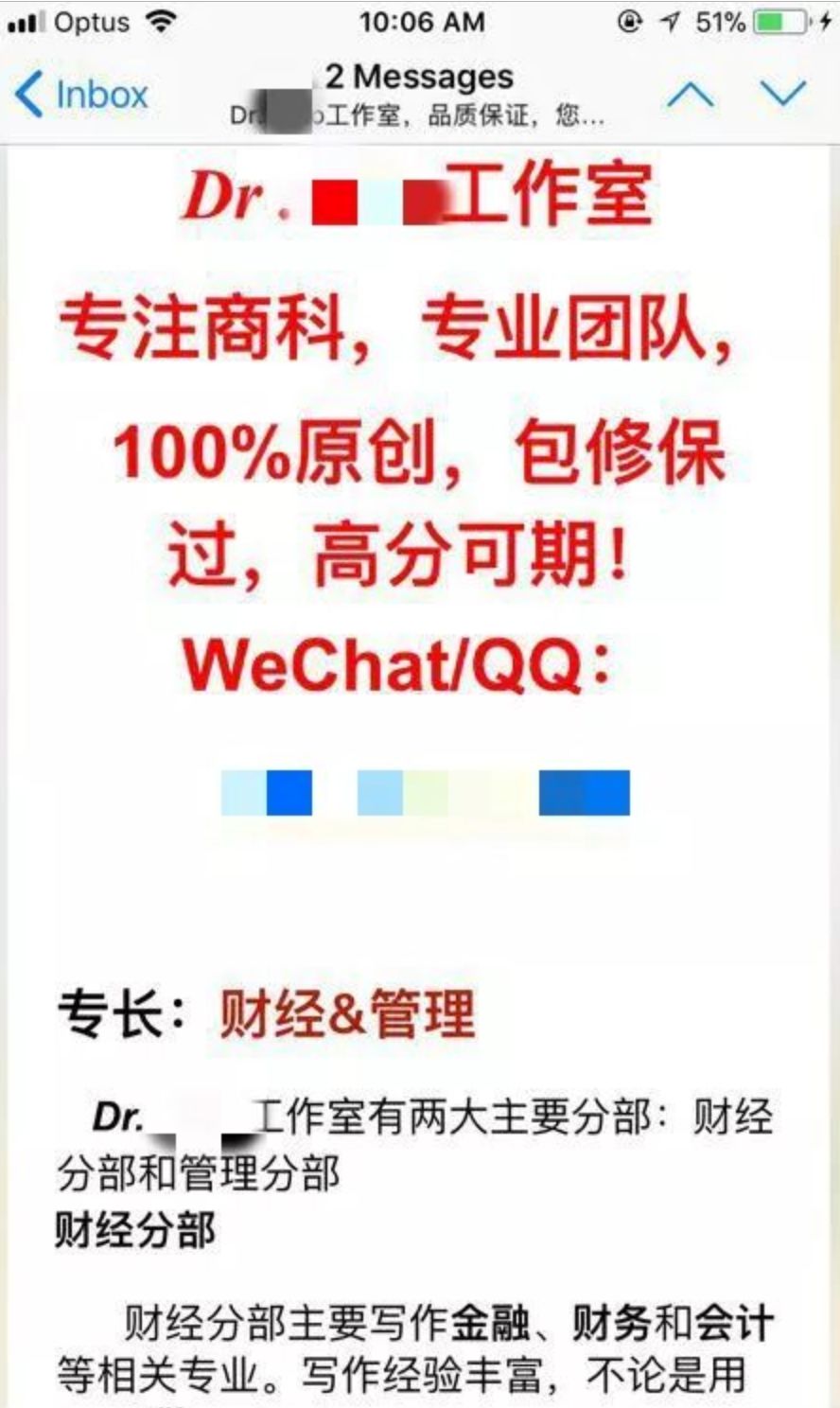The width and height of the screenshot is (840, 1408).
Task: Jump to the next message with down arrow
Action: pyautogui.click(x=783, y=94)
